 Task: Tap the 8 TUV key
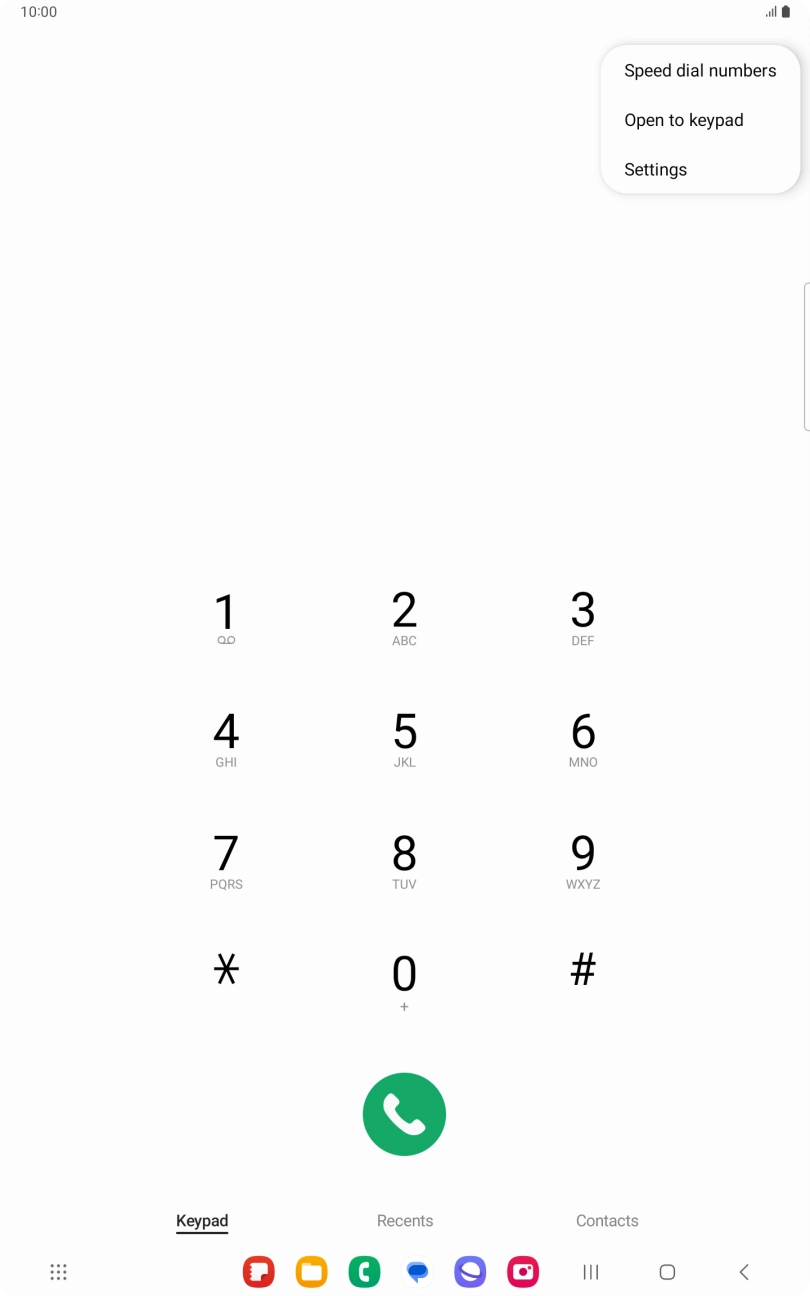point(404,862)
